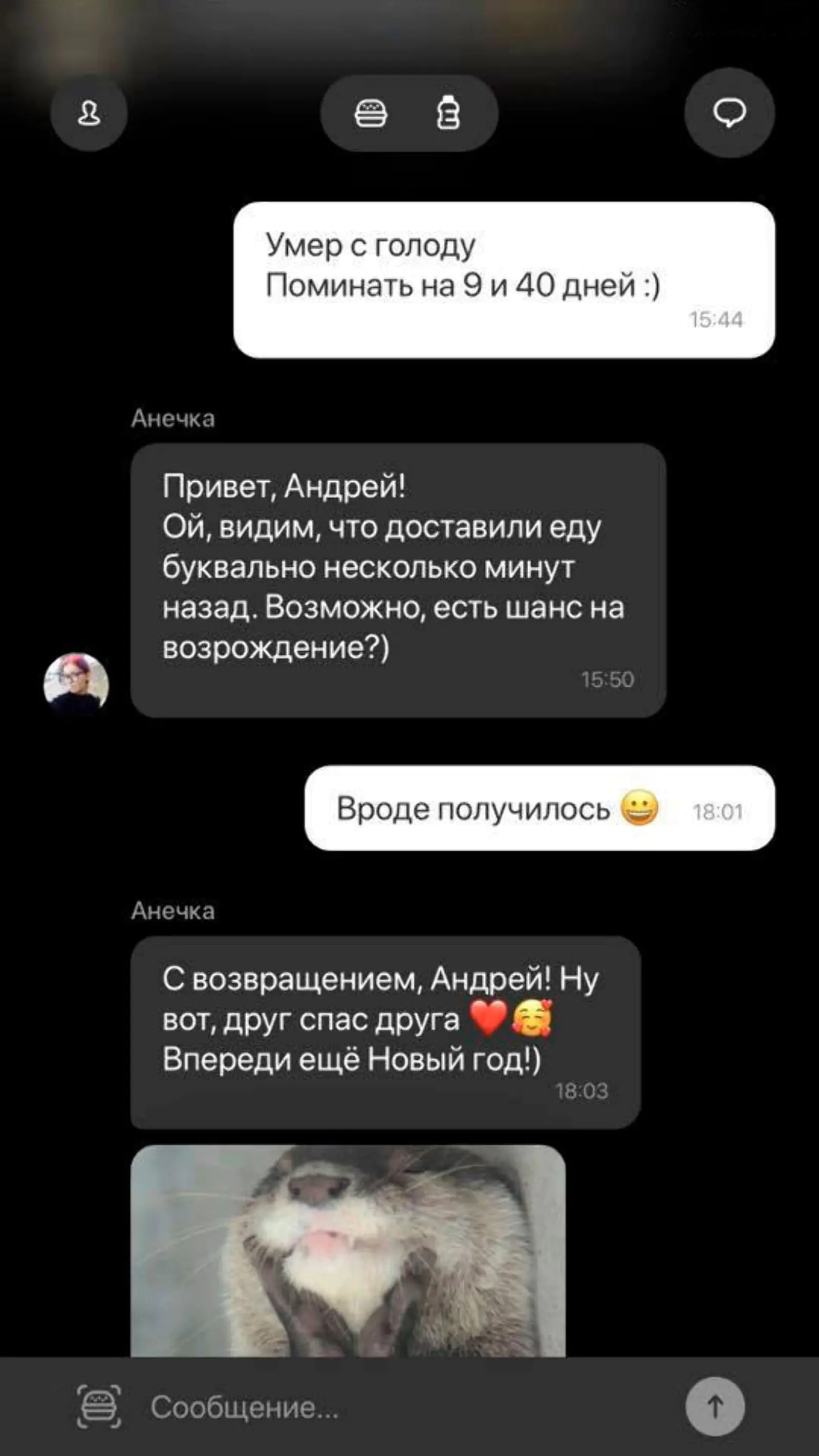Open the profile icon
The height and width of the screenshot is (1456, 819).
point(89,113)
